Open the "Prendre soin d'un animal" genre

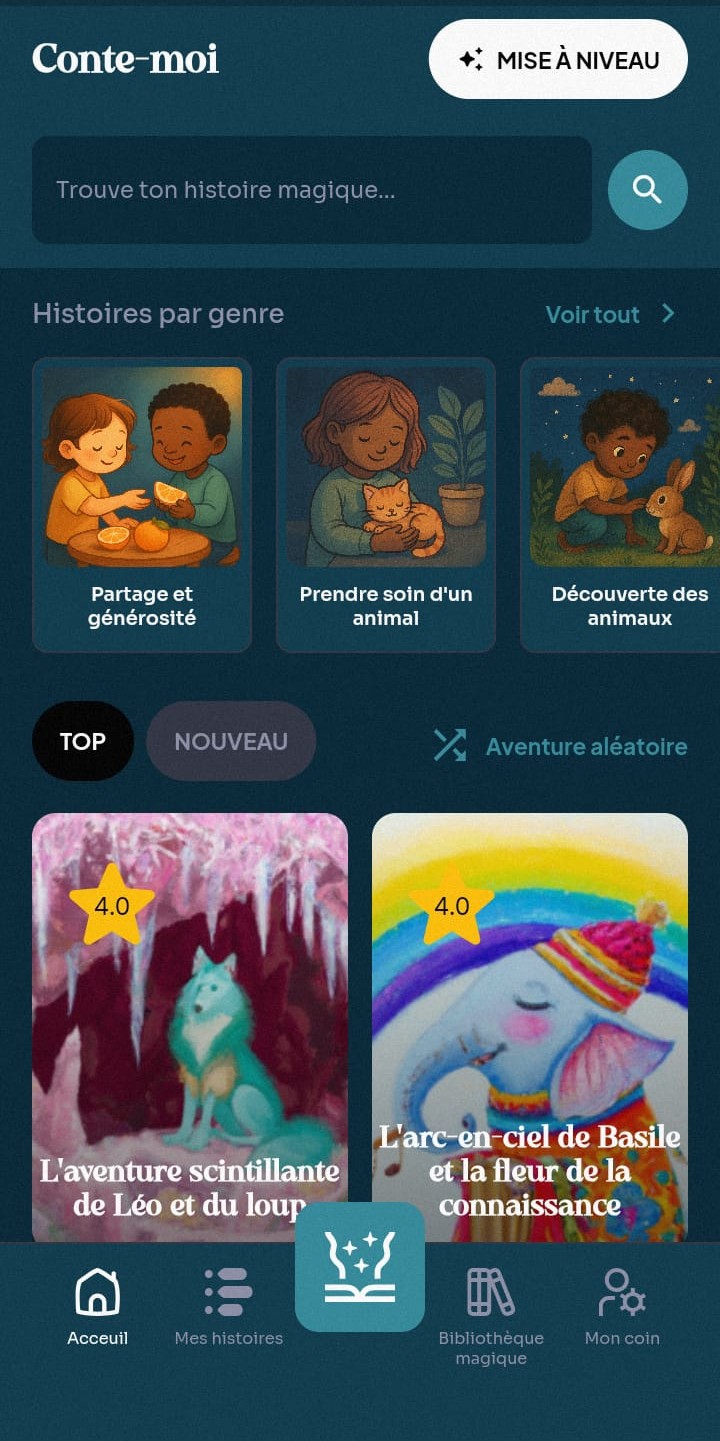(x=386, y=504)
